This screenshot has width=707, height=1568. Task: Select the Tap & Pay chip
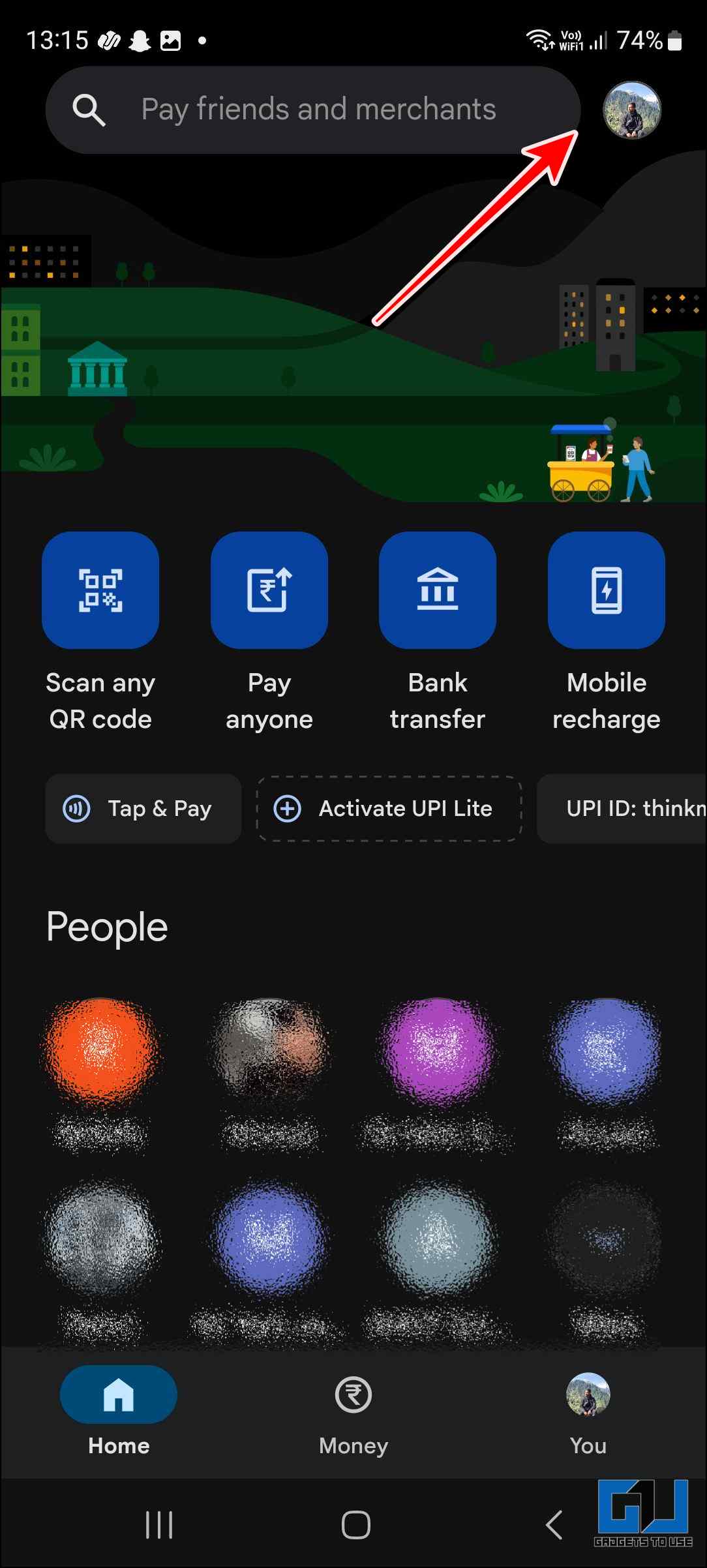coord(143,809)
